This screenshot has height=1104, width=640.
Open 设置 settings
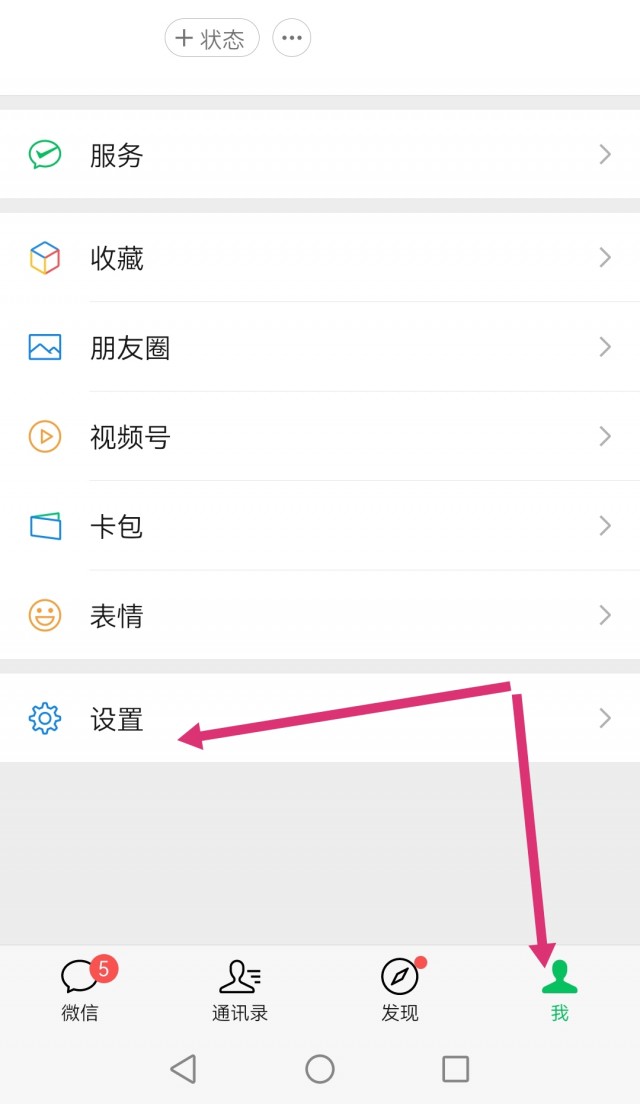tap(320, 719)
